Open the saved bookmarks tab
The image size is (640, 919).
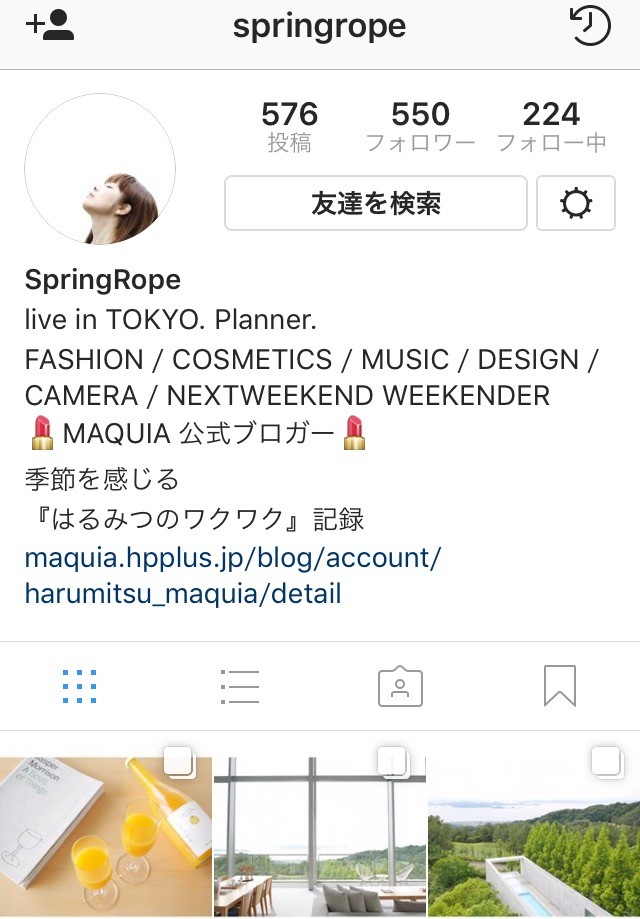pos(560,687)
